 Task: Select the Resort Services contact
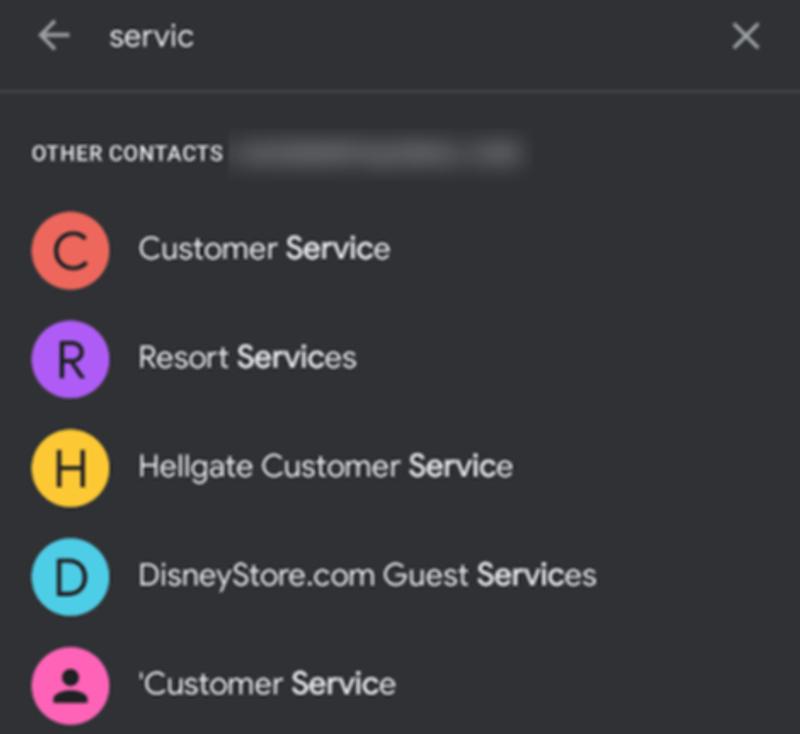[x=247, y=358]
